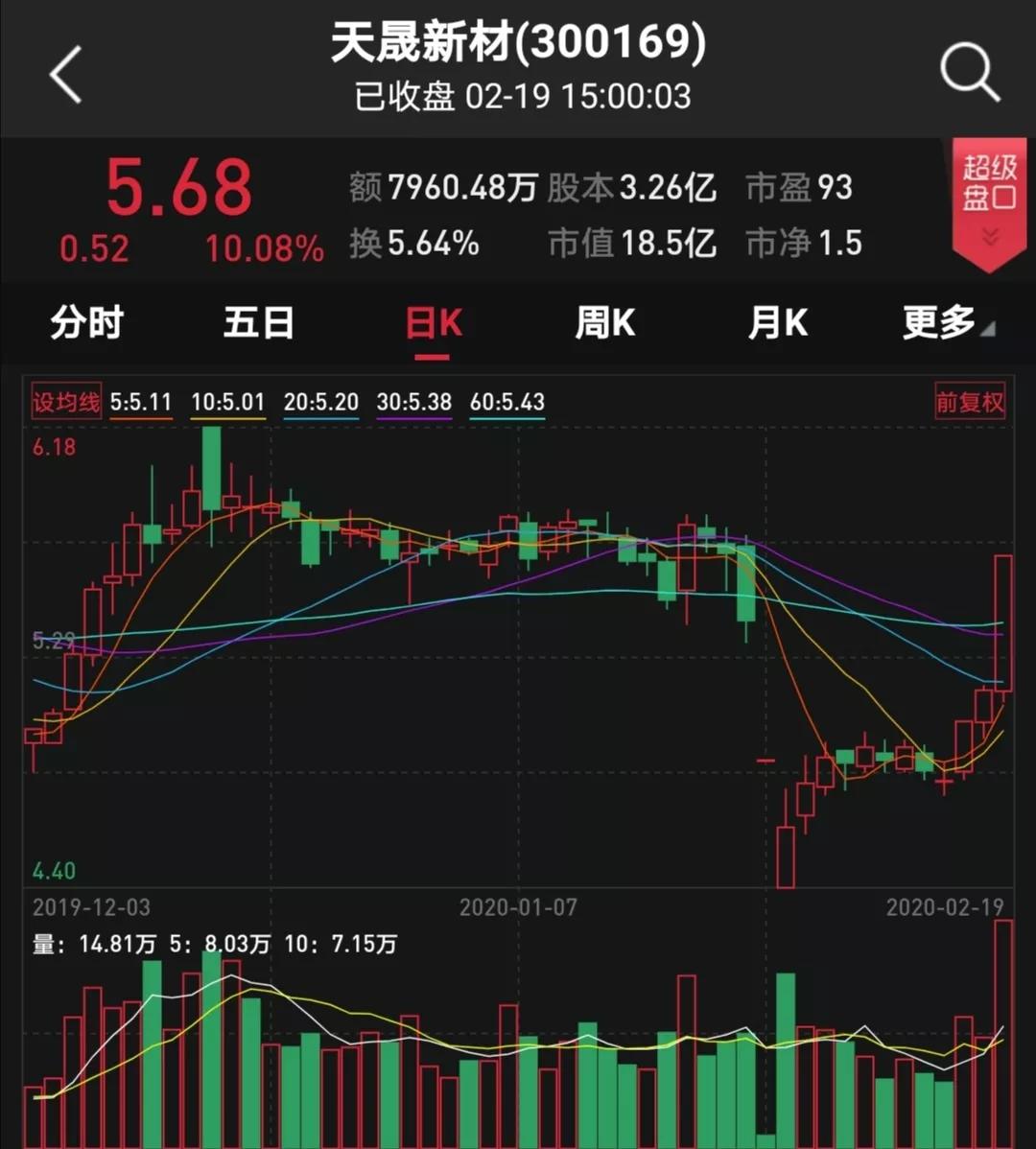
Task: Click the volume label 量: 14.81万
Action: pos(86,944)
